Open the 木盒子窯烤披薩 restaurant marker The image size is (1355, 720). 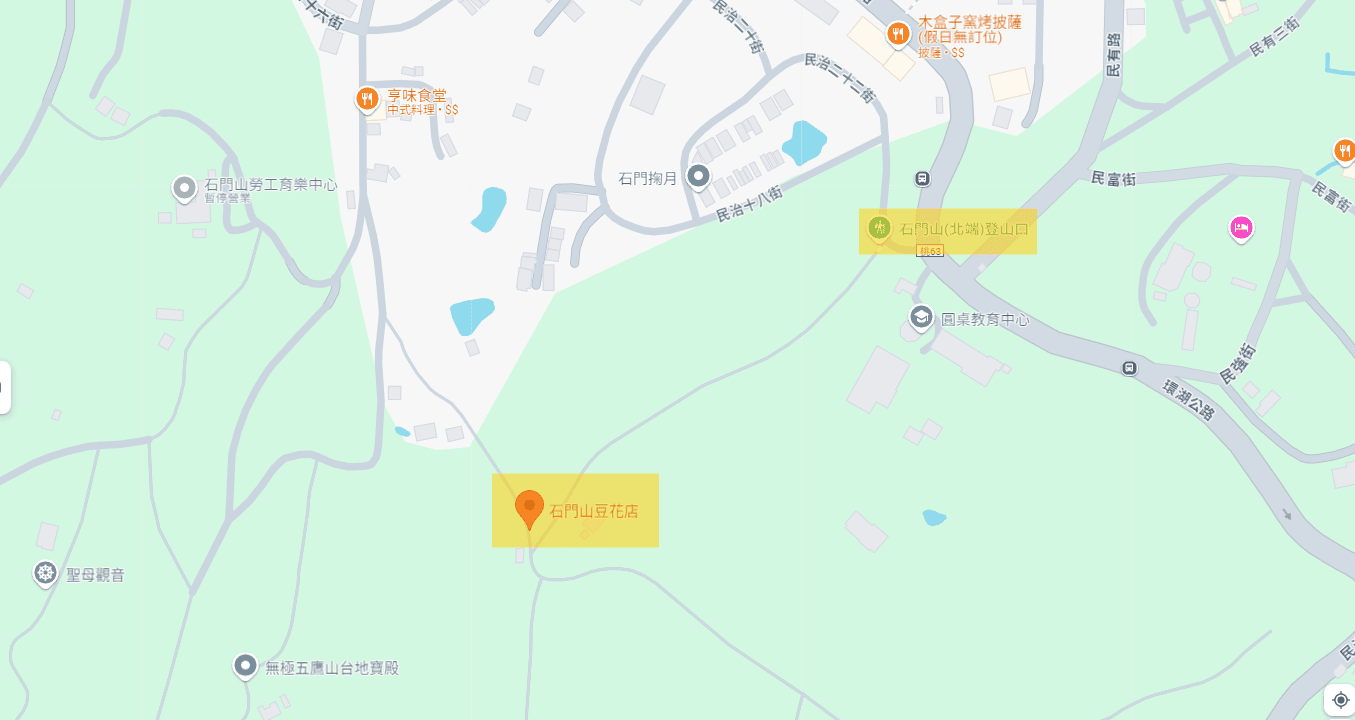pos(898,33)
